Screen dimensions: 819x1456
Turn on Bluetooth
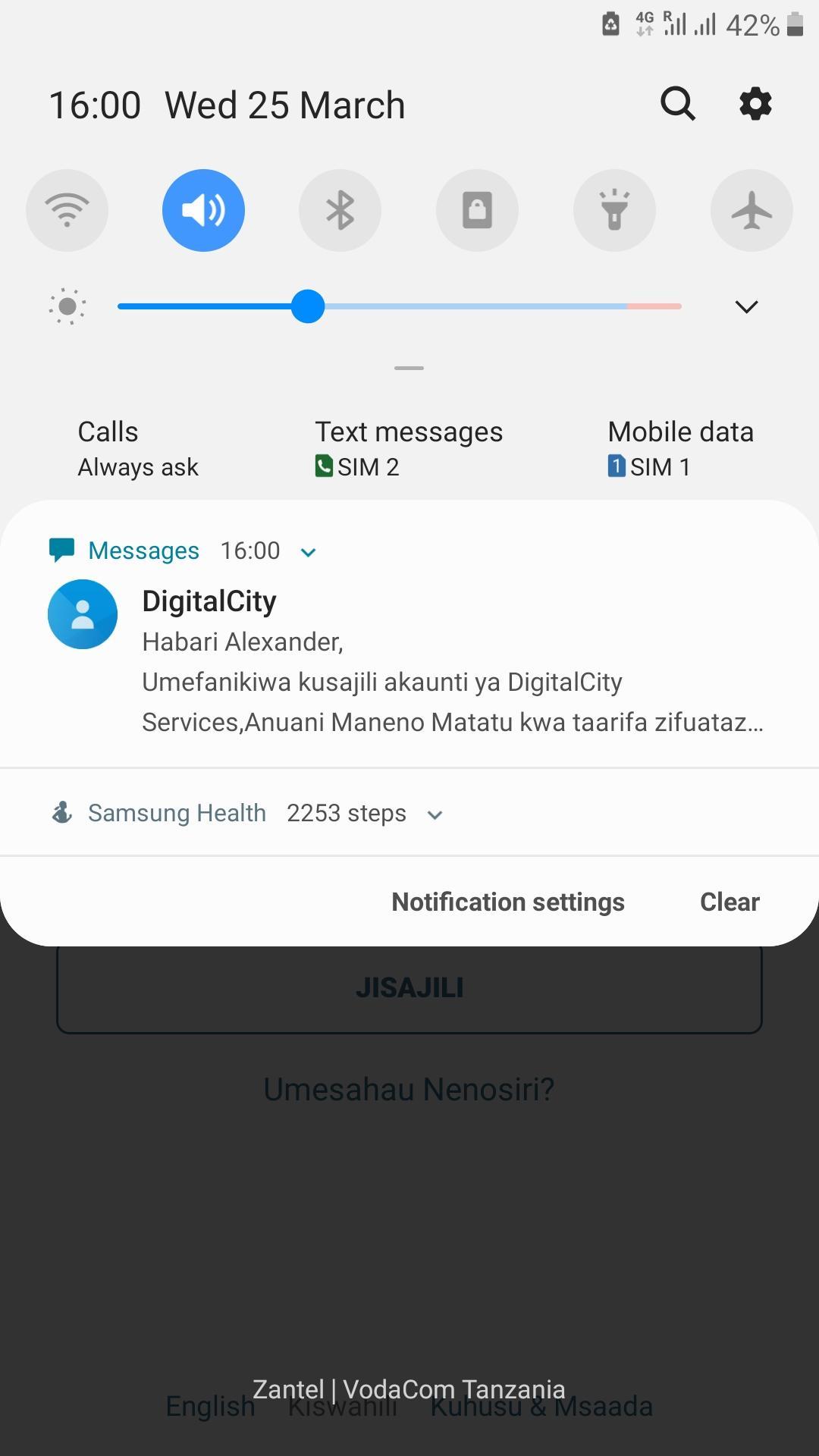pyautogui.click(x=340, y=210)
